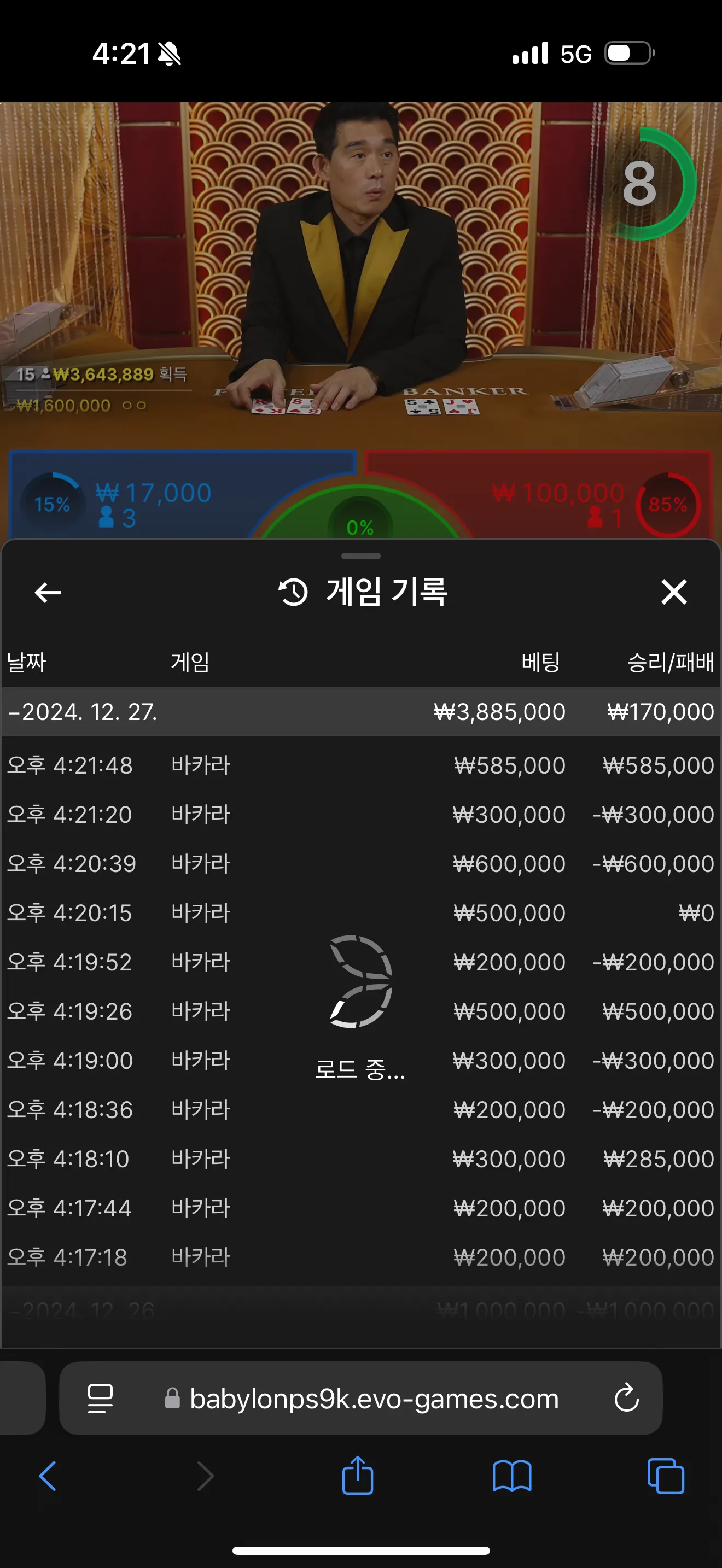Viewport: 722px width, 1568px height.
Task: Open the 오후 4:17:18 baccarat record
Action: (x=360, y=1257)
